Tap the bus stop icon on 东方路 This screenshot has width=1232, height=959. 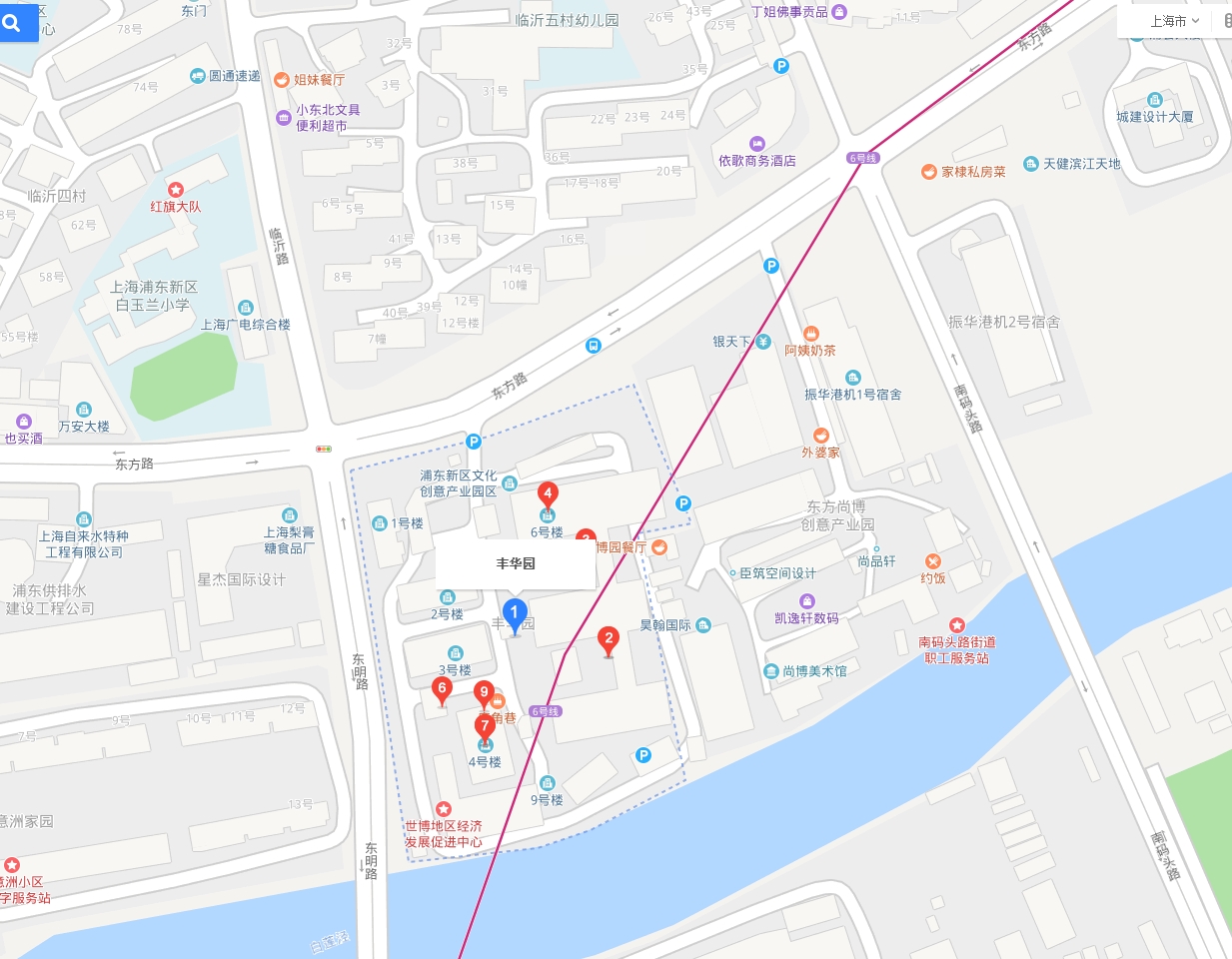point(594,346)
